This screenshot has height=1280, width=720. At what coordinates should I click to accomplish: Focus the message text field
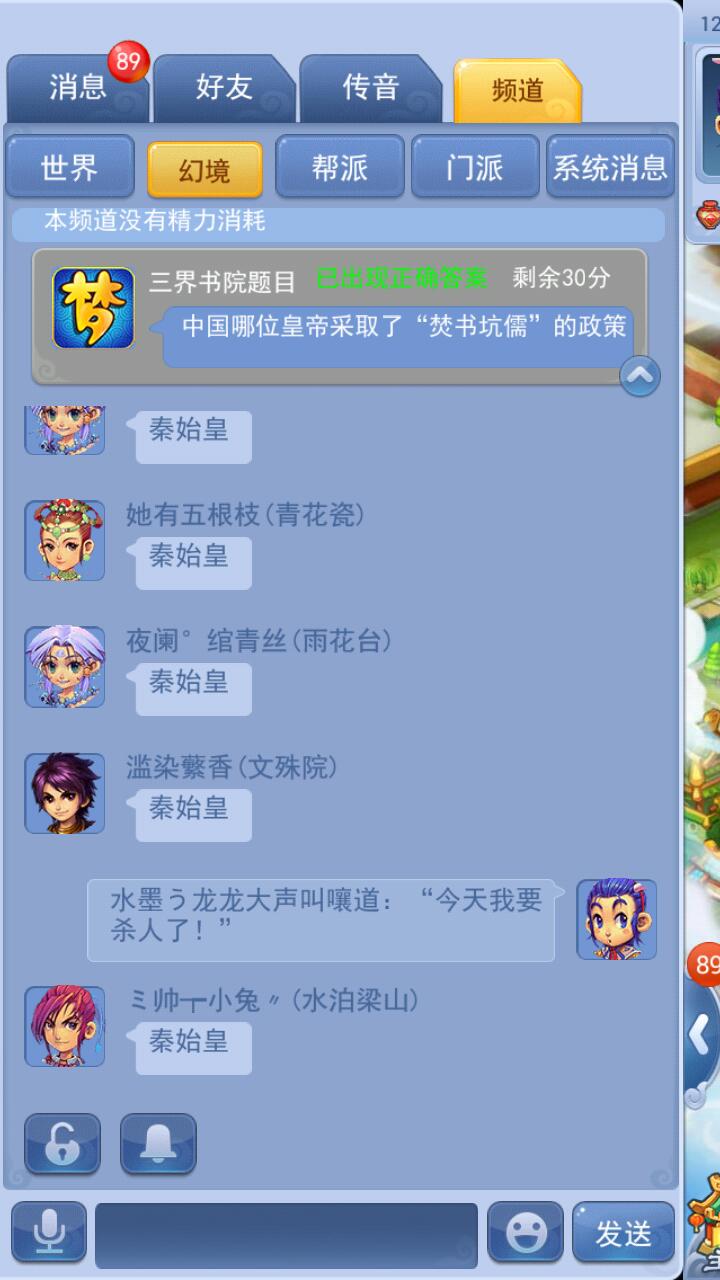coord(286,1234)
